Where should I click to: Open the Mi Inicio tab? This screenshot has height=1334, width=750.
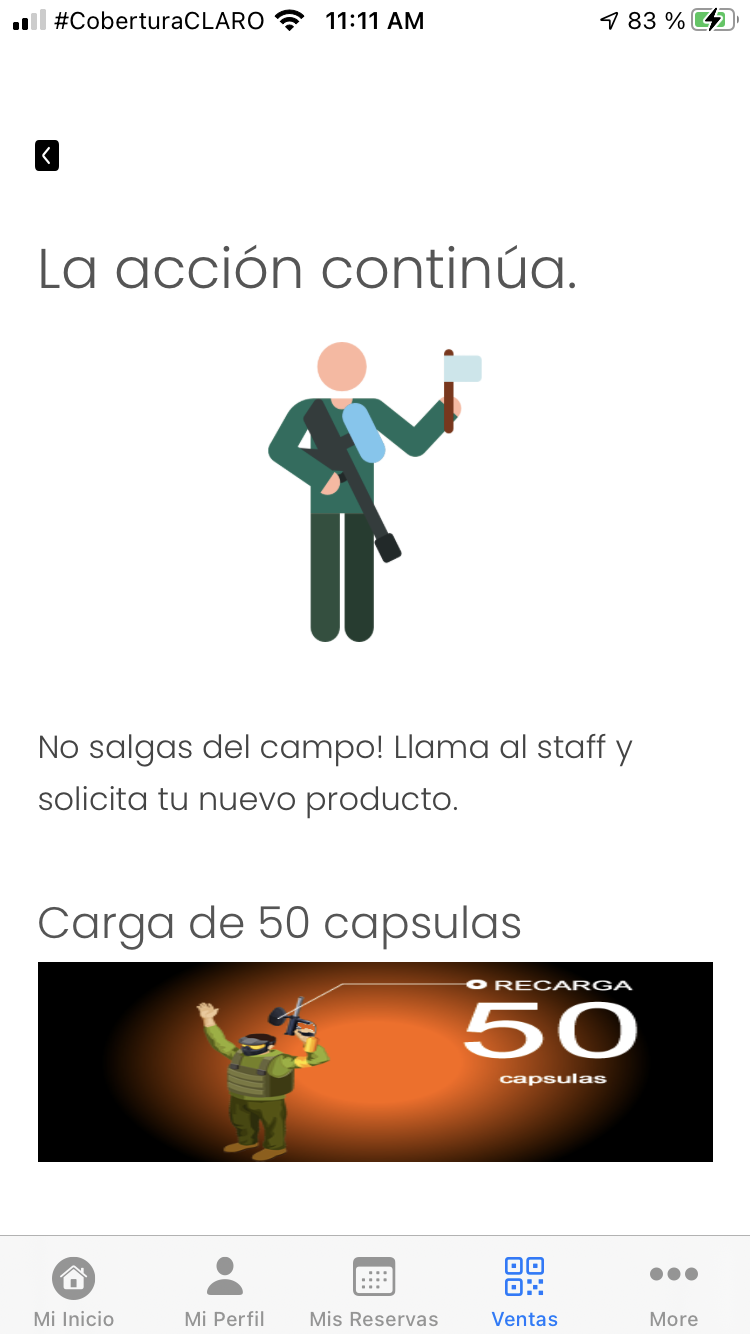pos(74,1290)
